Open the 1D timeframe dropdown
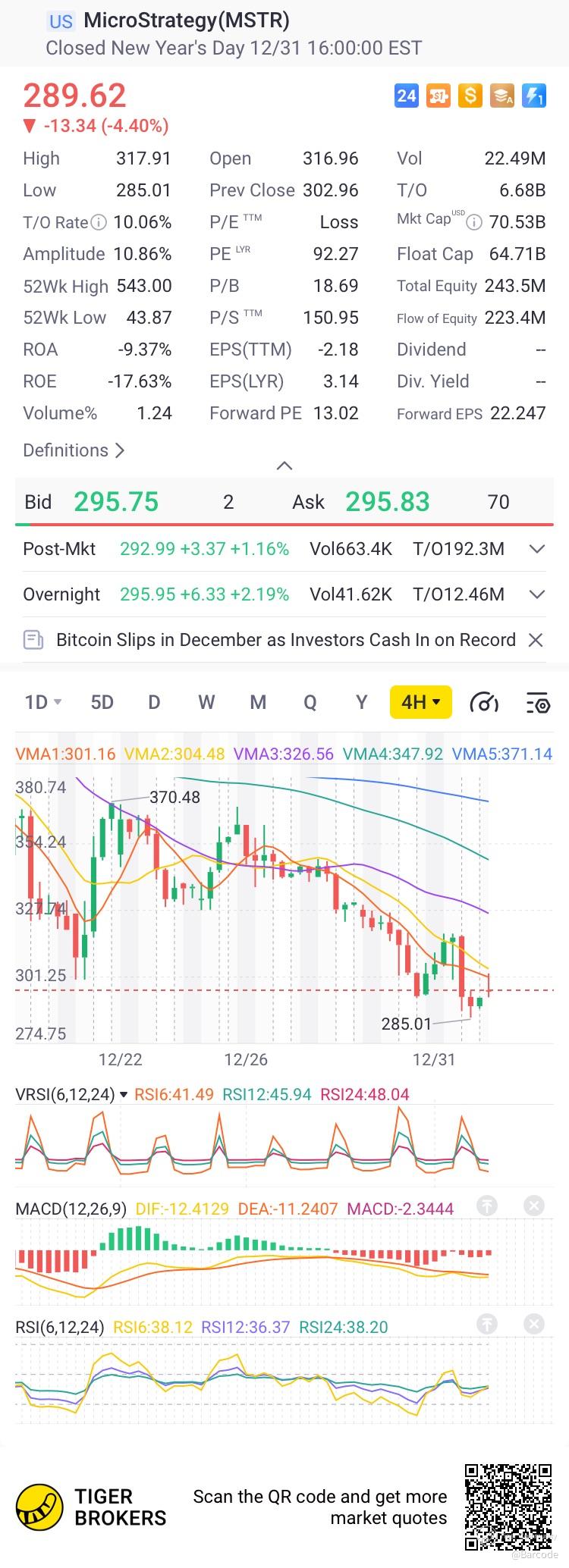Image resolution: width=569 pixels, height=1568 pixels. tap(43, 702)
